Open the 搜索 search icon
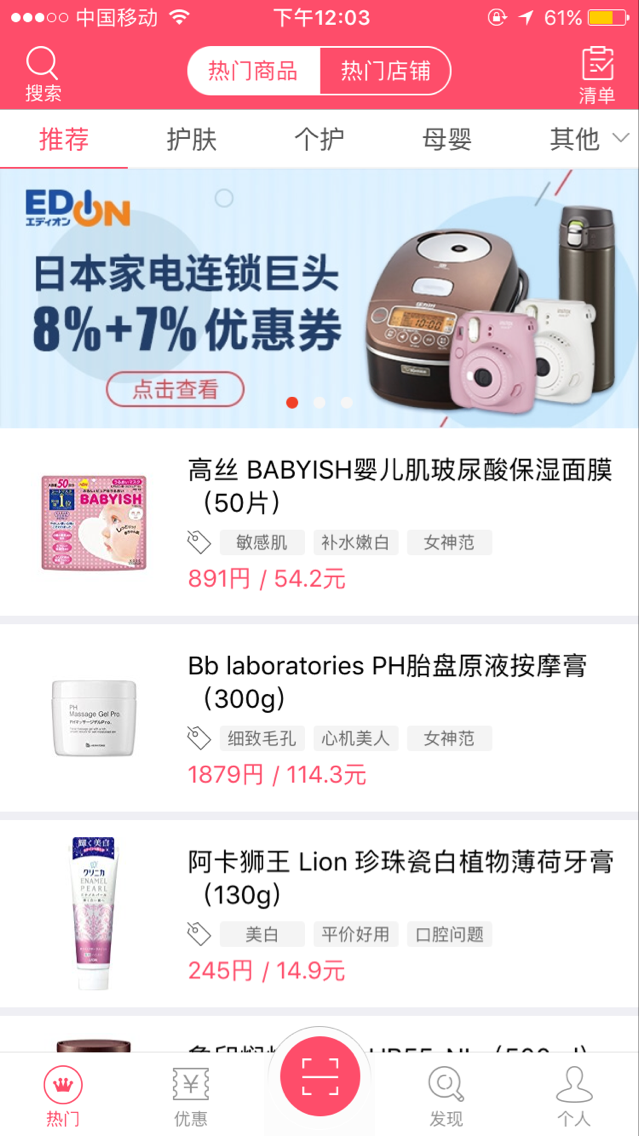 coord(43,75)
